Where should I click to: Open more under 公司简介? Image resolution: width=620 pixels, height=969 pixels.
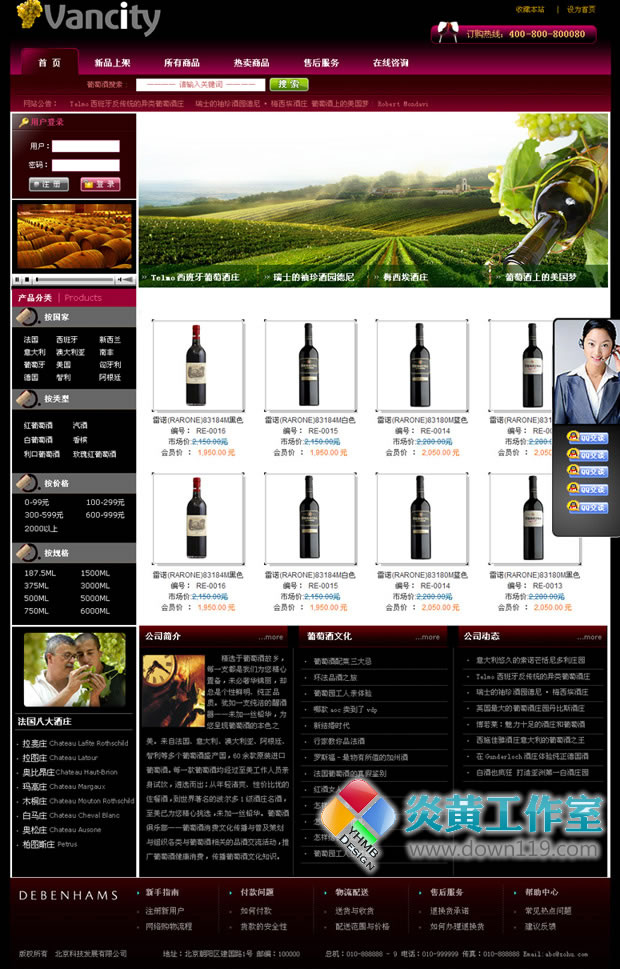pos(270,636)
